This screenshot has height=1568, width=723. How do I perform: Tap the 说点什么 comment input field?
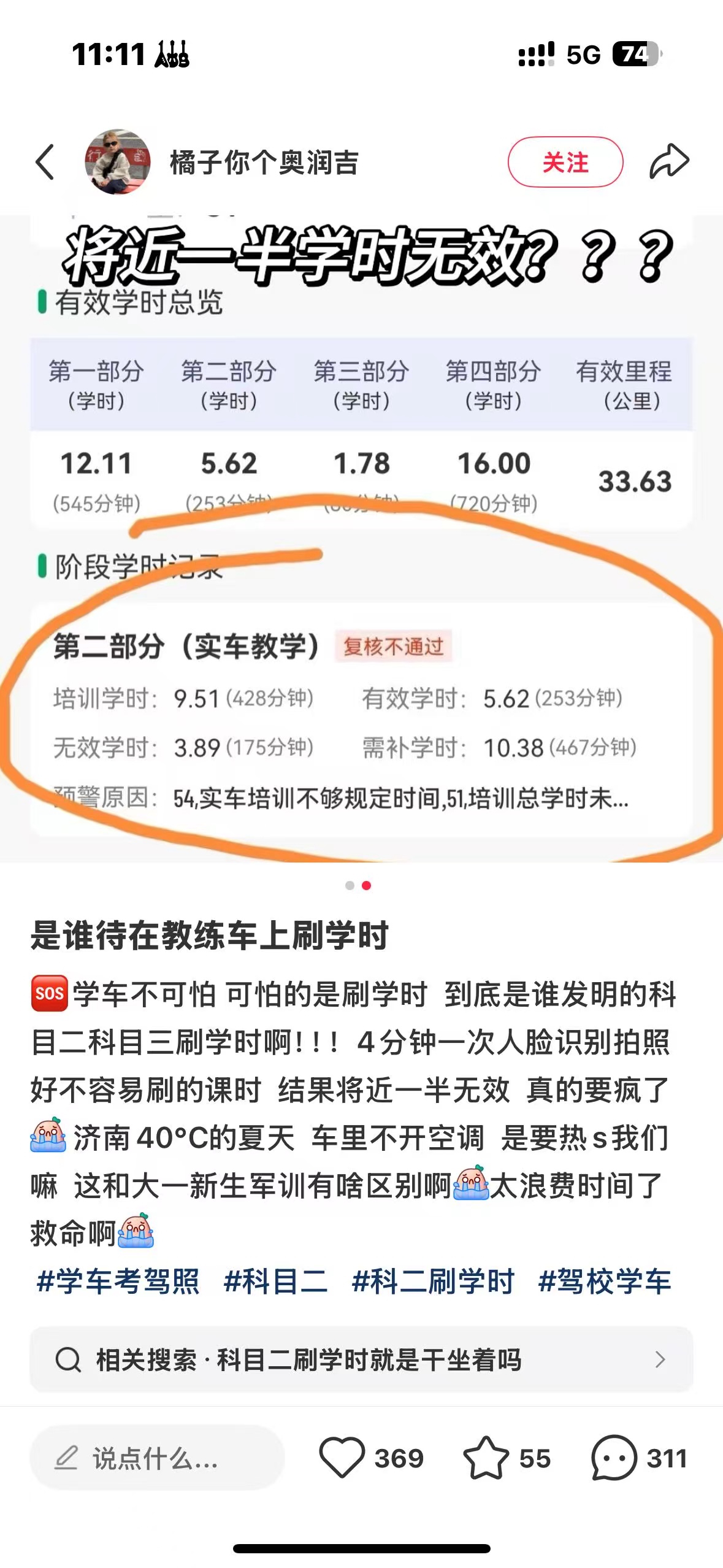click(x=156, y=1458)
